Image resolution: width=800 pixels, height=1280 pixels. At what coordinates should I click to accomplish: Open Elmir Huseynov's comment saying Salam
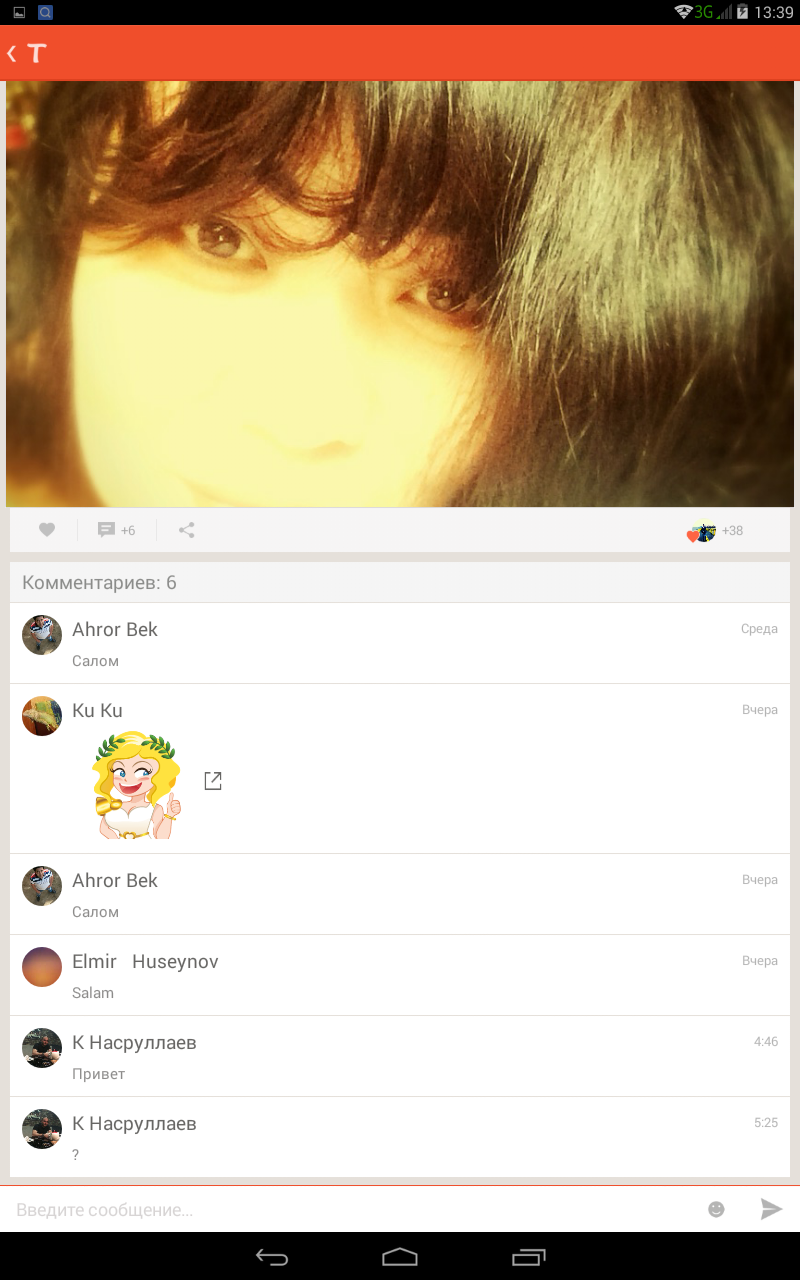coord(400,975)
